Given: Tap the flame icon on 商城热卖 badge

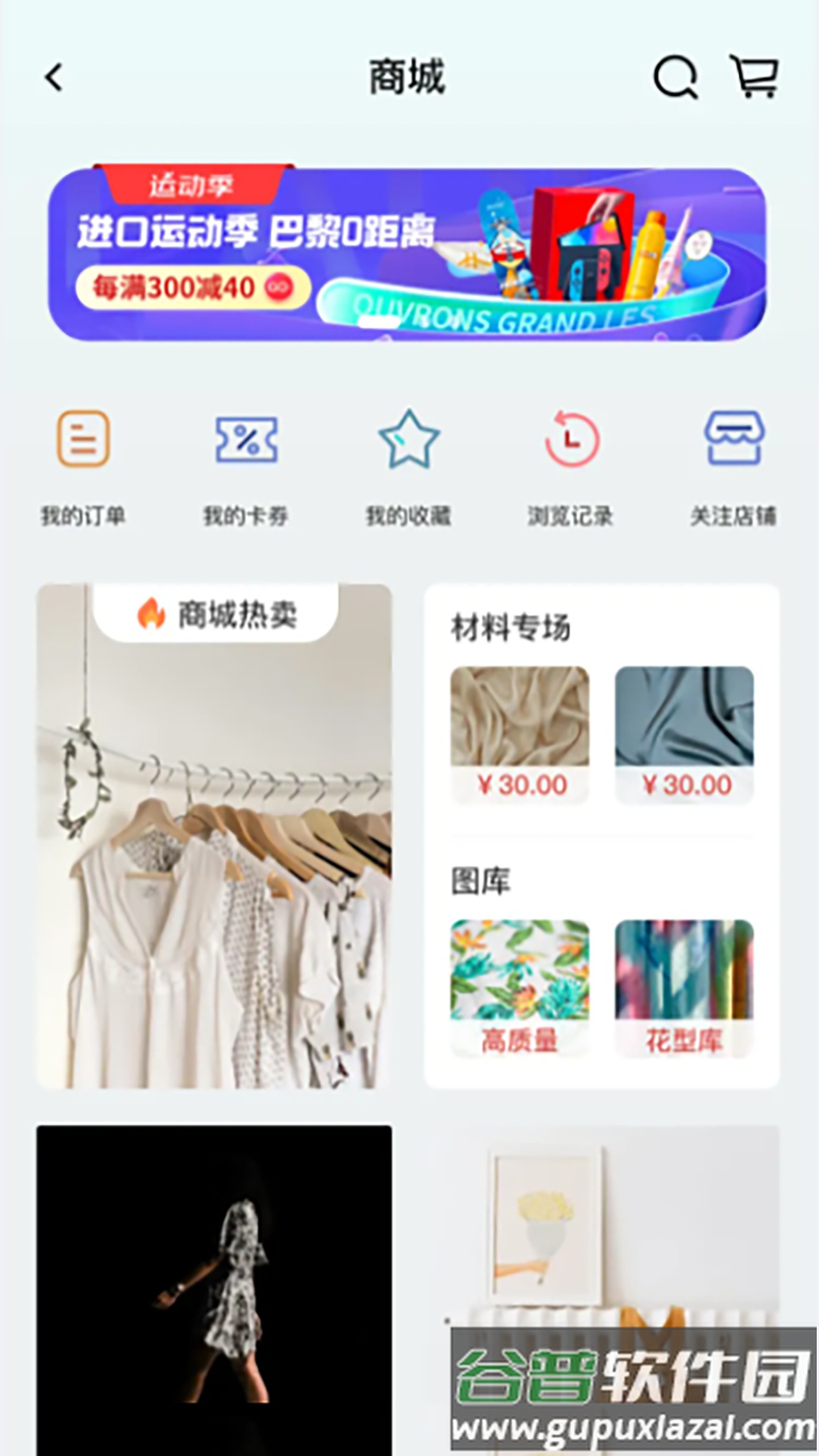Looking at the screenshot, I should click(x=152, y=614).
